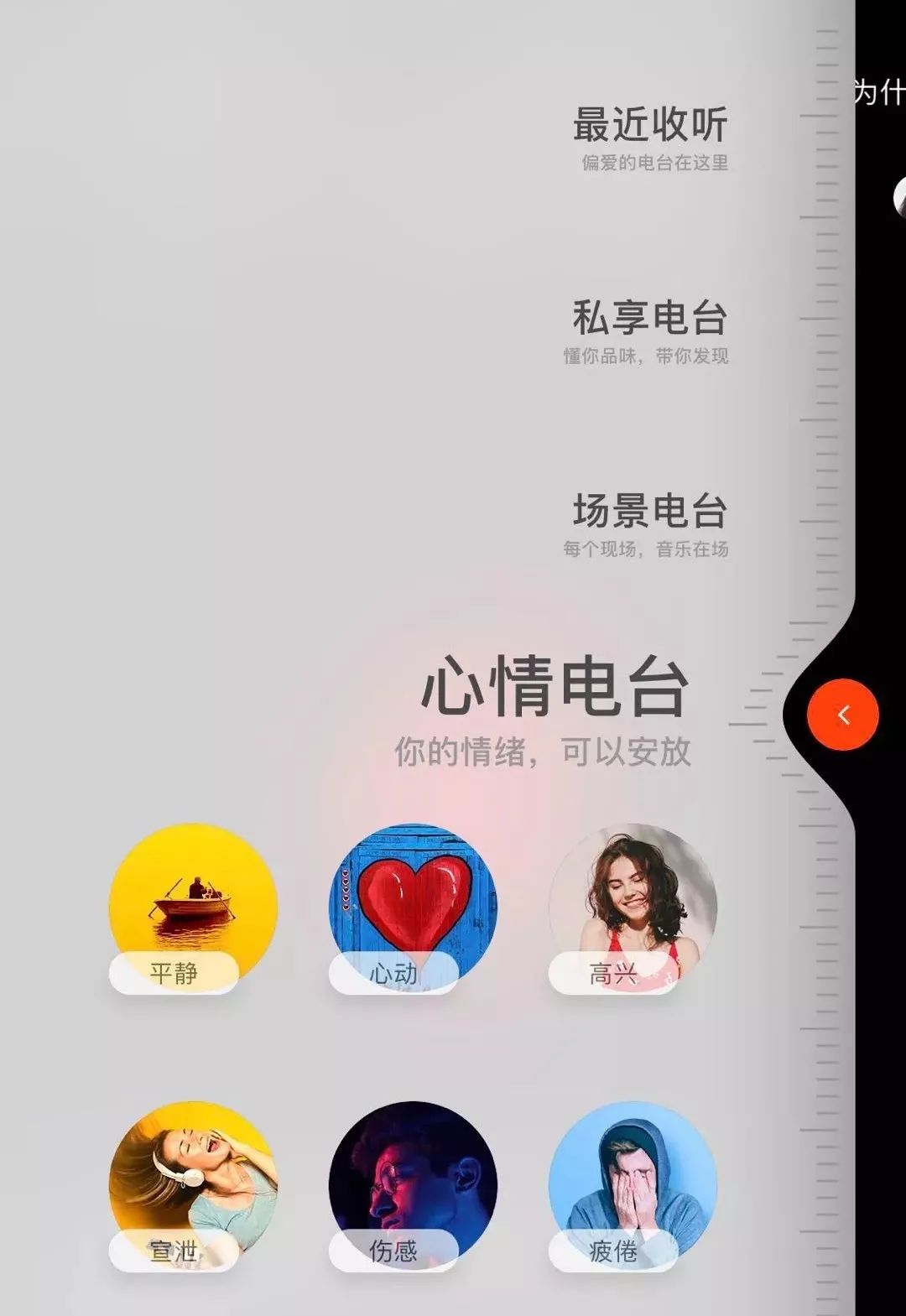Tap the orange back arrow button

point(842,715)
